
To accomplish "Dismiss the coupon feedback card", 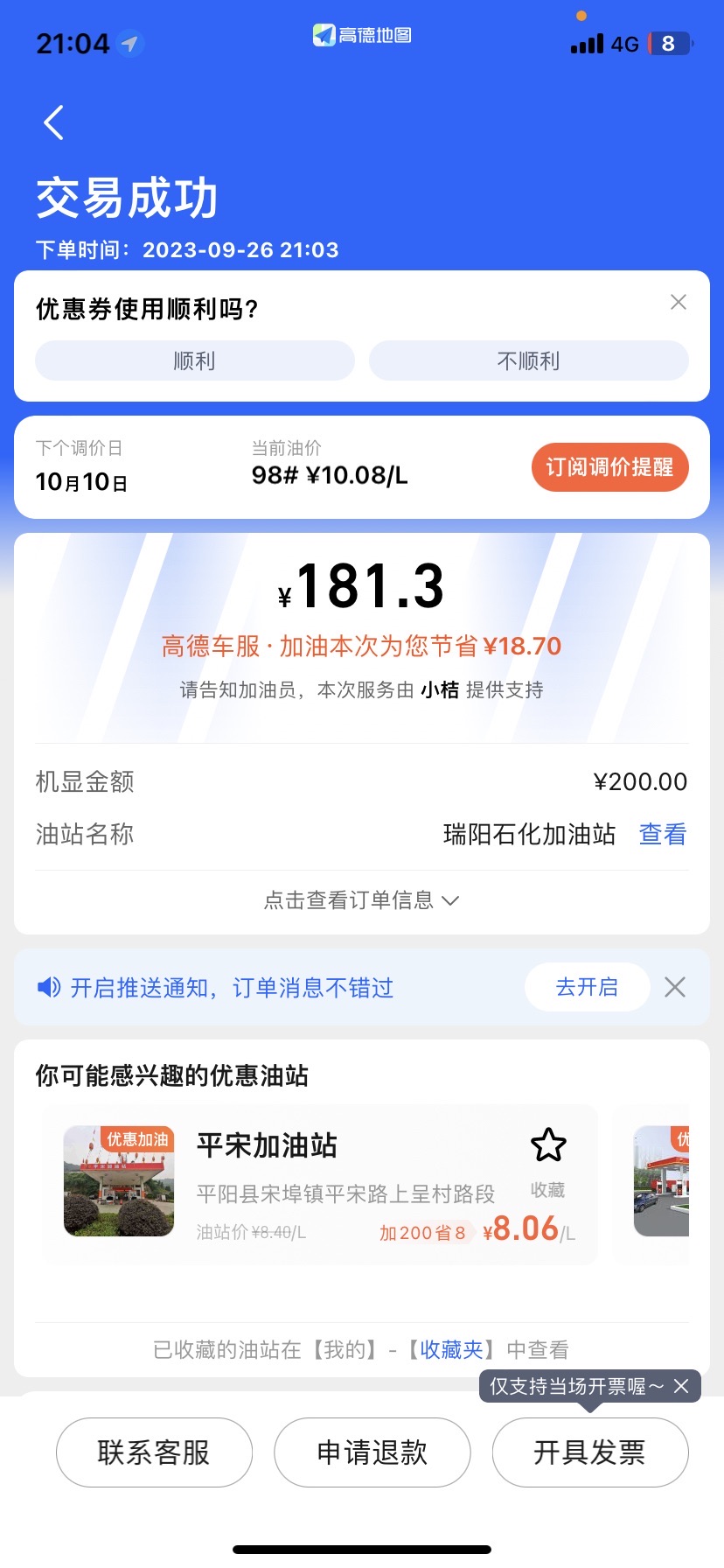I will point(678,303).
